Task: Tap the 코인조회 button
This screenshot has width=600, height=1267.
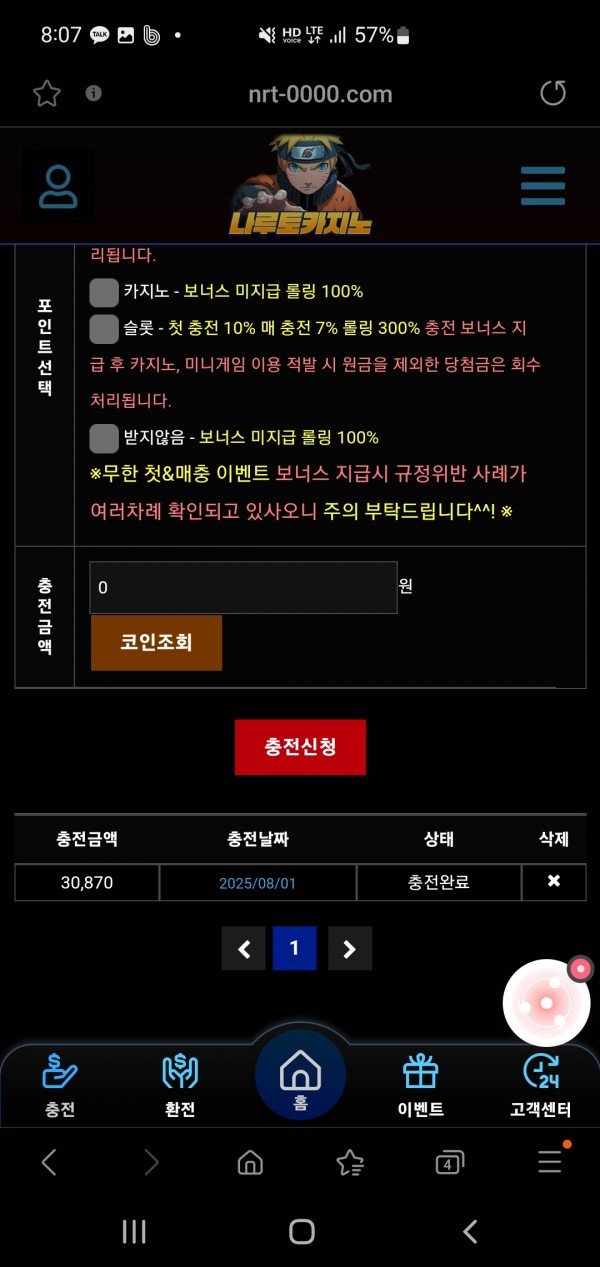Action: 156,643
